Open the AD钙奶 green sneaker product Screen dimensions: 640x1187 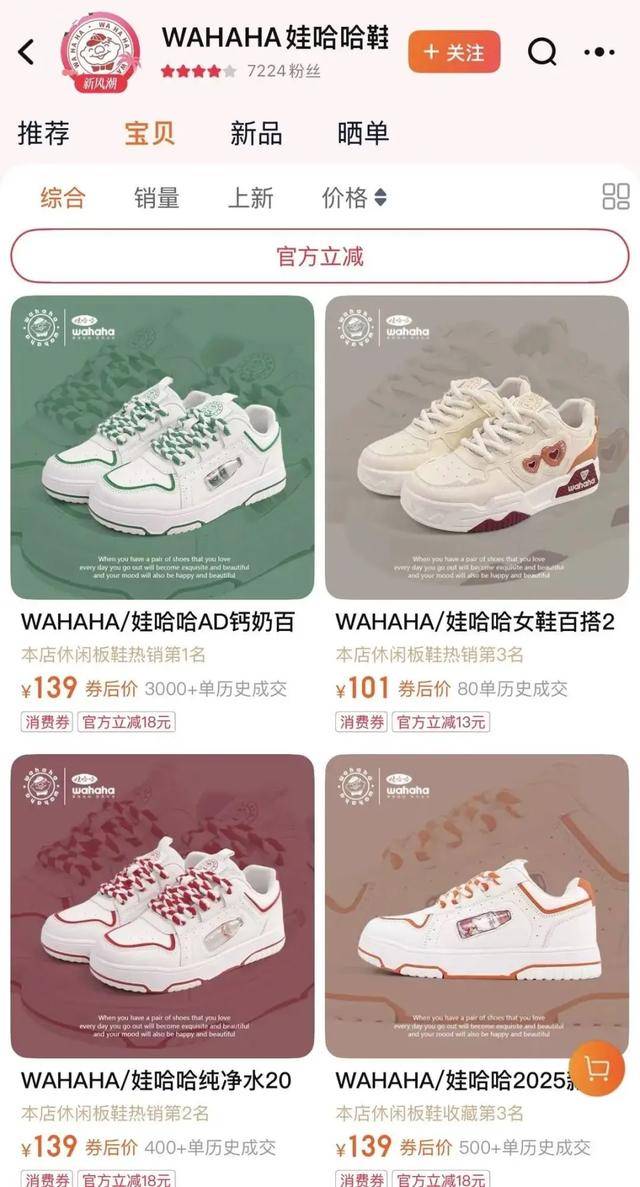(x=162, y=447)
